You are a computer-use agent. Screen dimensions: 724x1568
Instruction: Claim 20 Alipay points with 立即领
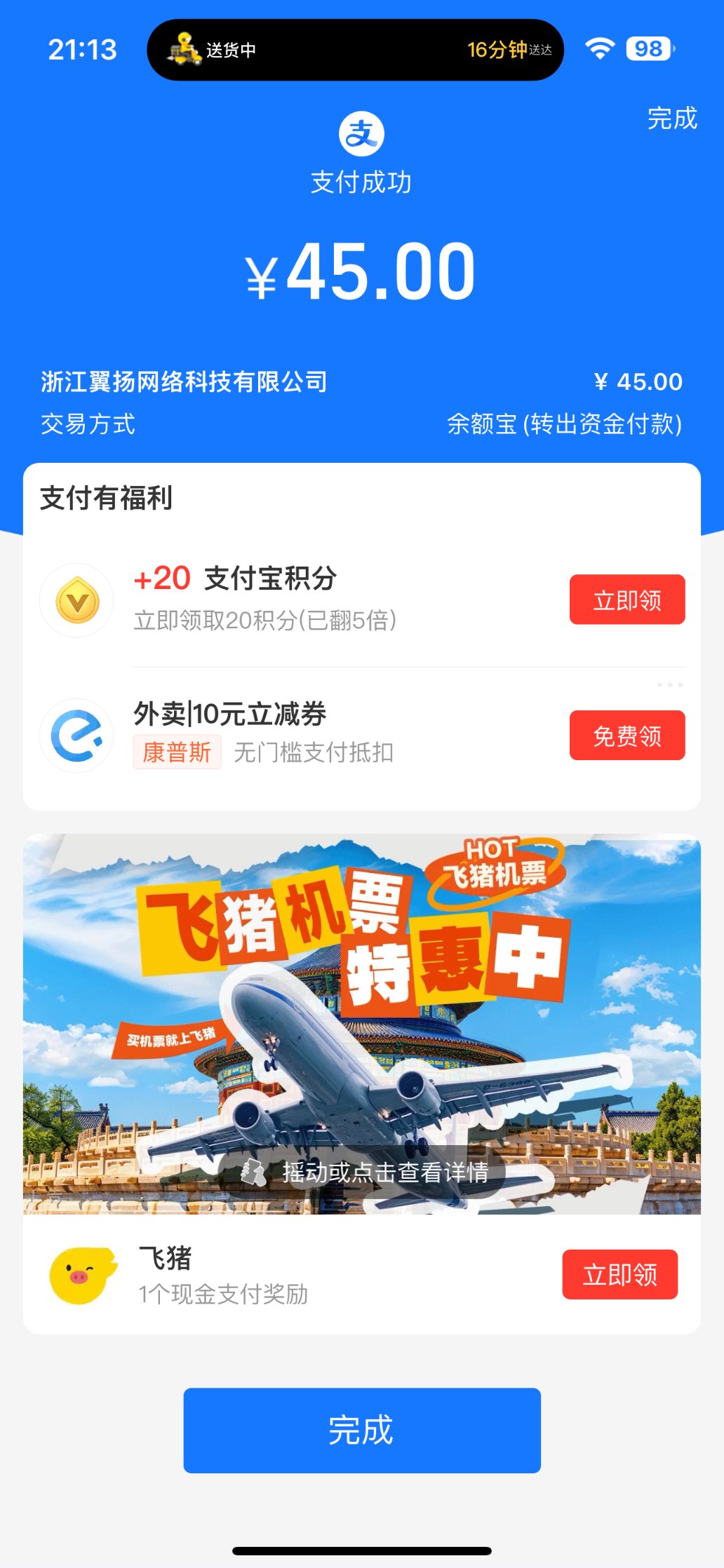[x=626, y=600]
